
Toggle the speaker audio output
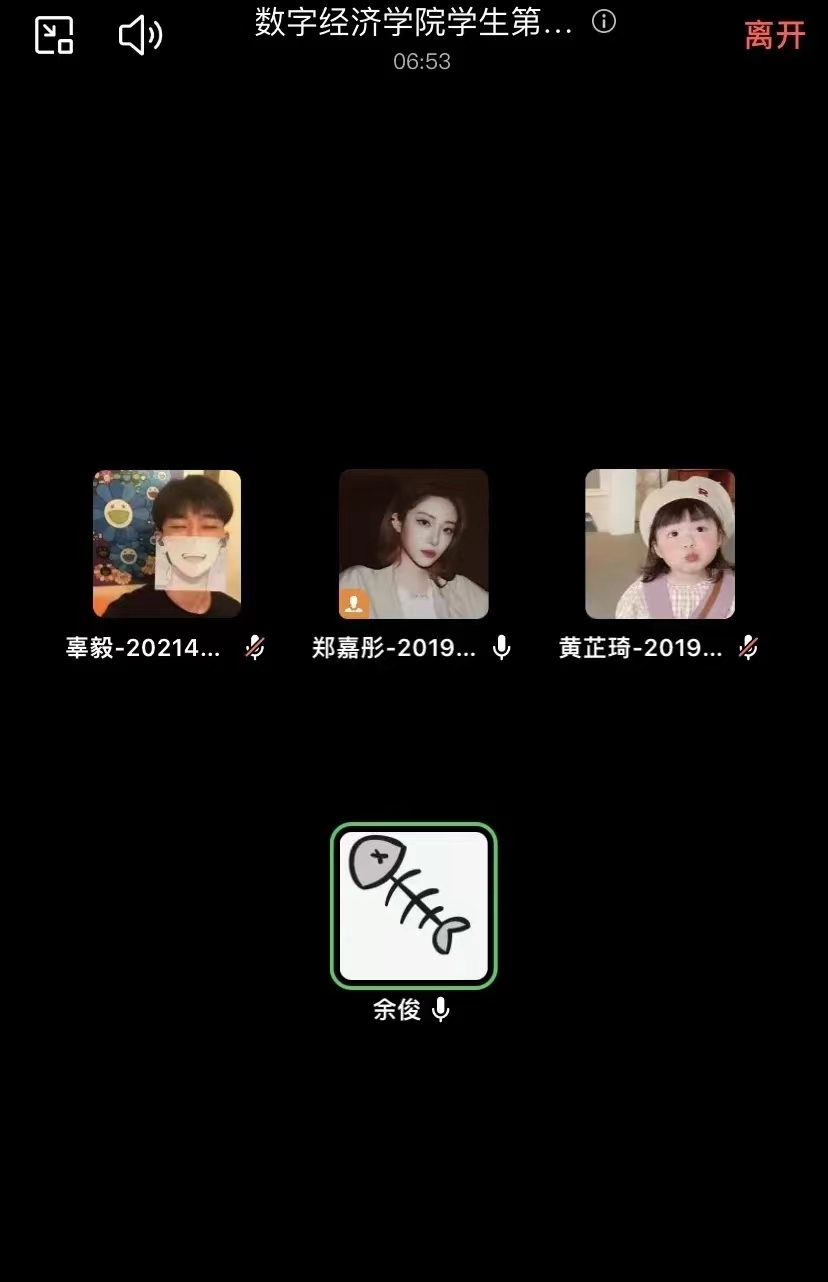pyautogui.click(x=140, y=36)
